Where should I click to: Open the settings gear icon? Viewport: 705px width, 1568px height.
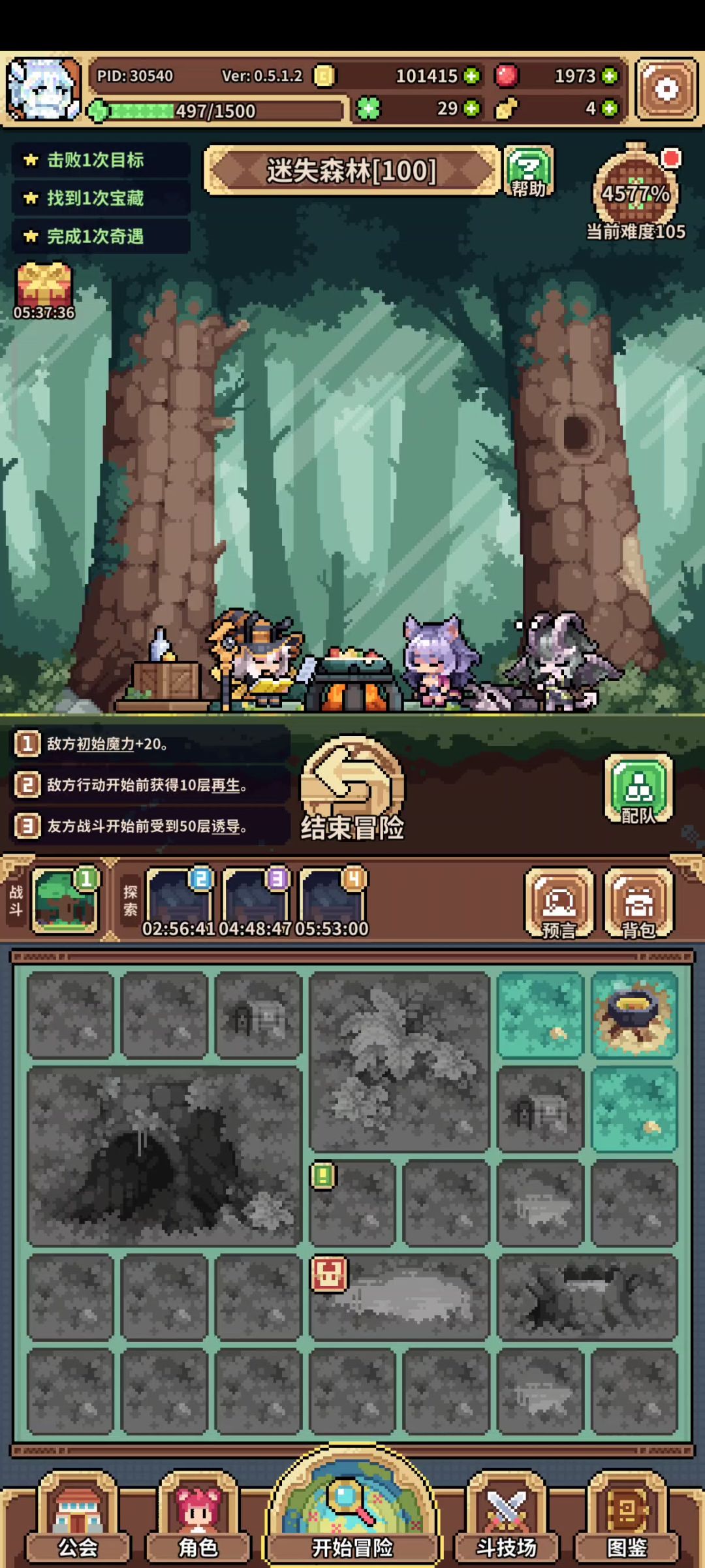pyautogui.click(x=666, y=89)
